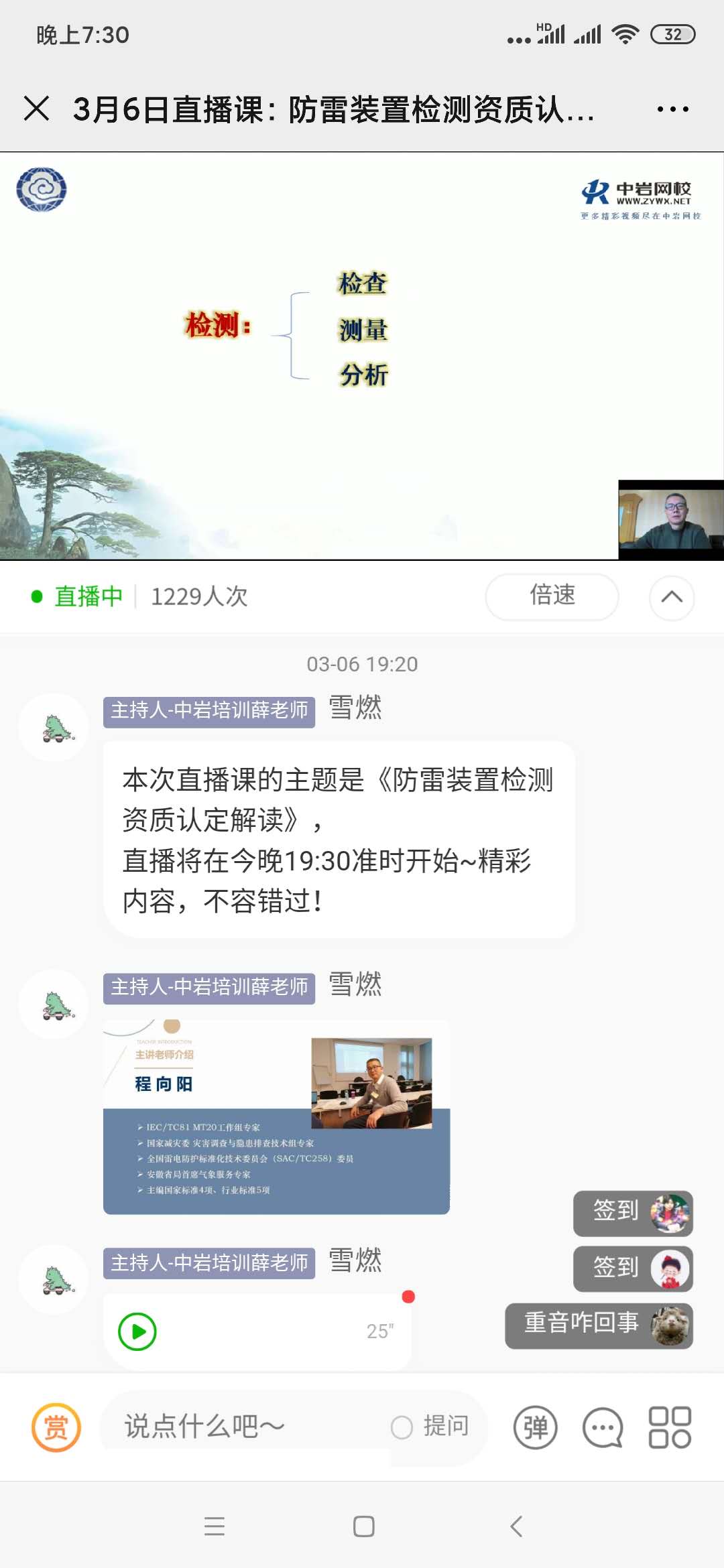Play the 25-second voice message
Viewport: 724px width, 1568px height.
click(x=137, y=1331)
